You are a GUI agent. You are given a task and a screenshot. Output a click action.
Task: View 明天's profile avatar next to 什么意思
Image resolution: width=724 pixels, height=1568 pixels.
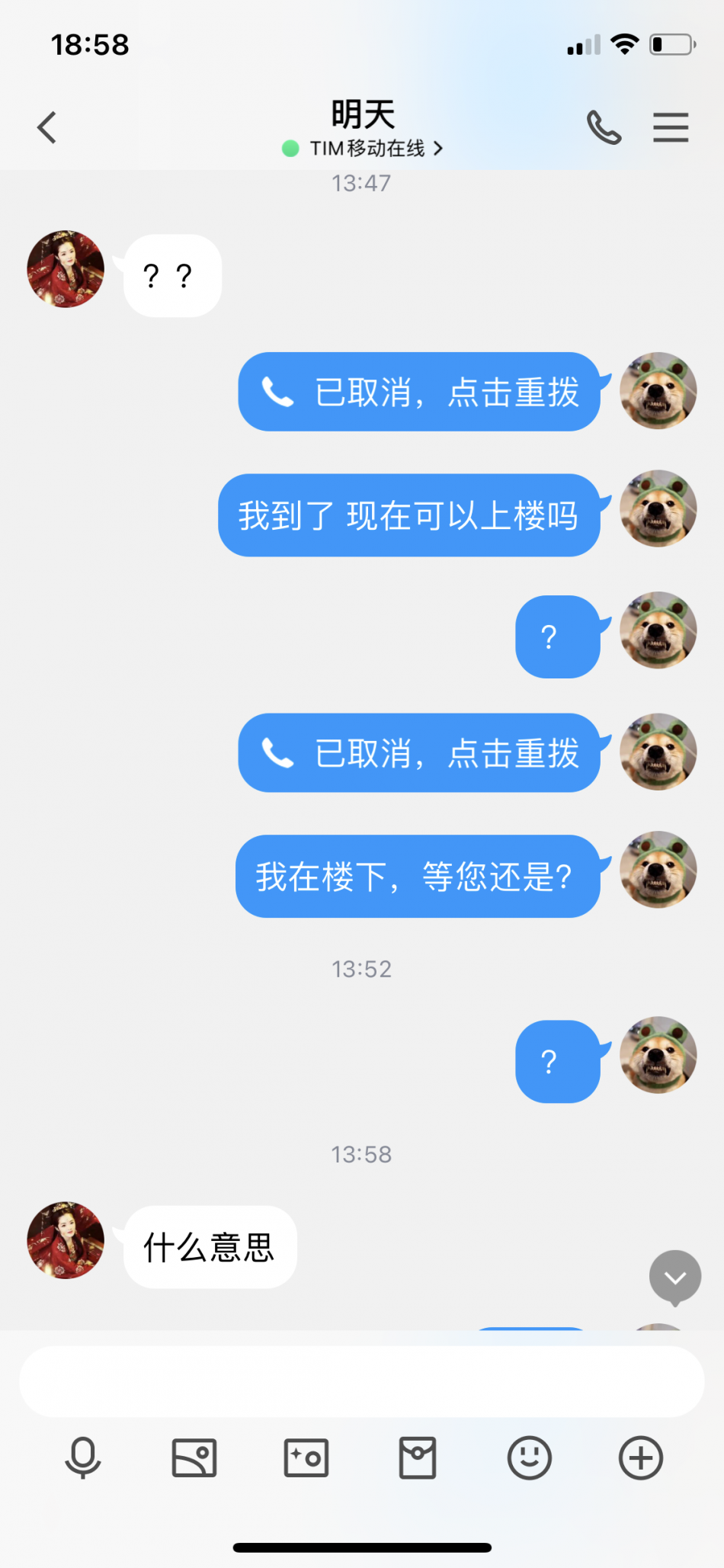(x=66, y=1240)
